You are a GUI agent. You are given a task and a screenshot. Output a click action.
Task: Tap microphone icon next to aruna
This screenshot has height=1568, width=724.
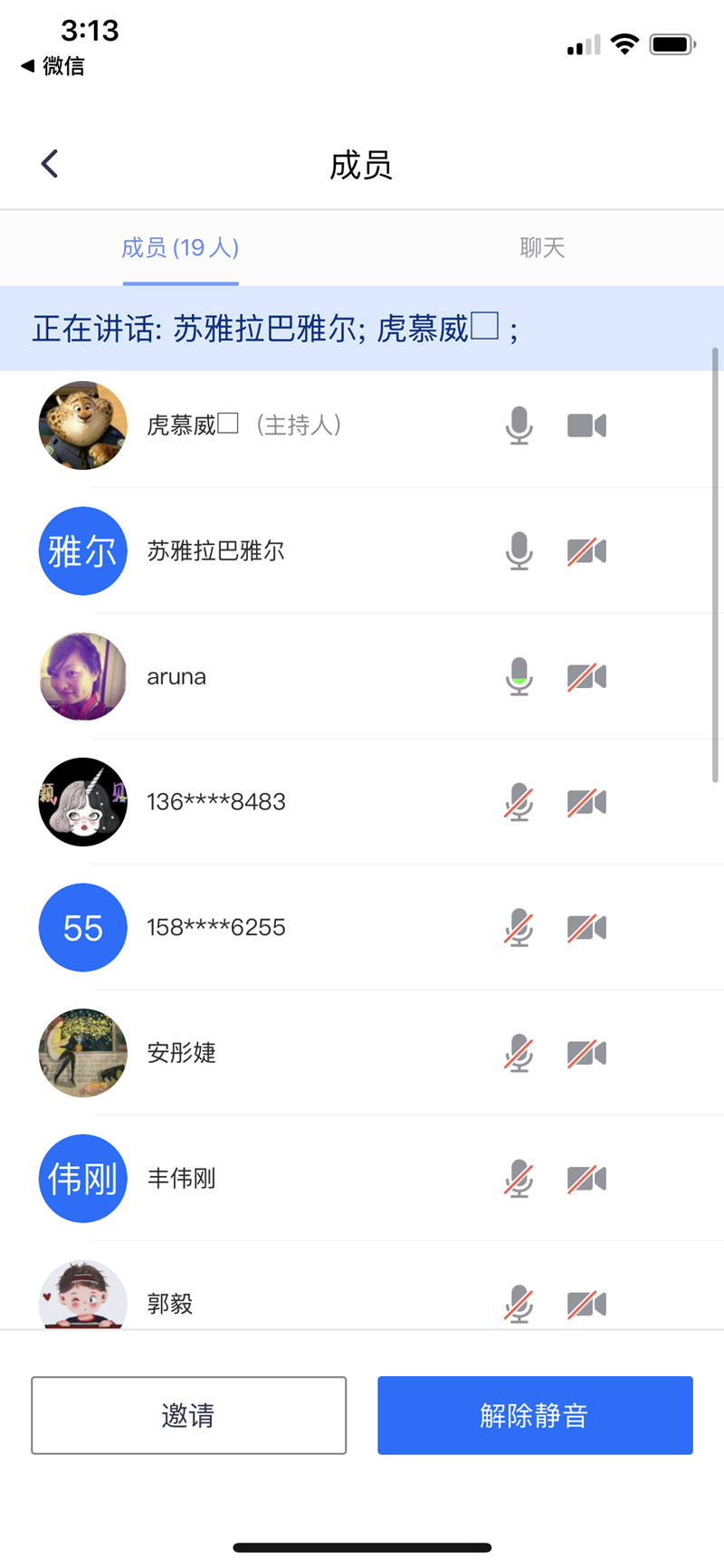pos(519,676)
